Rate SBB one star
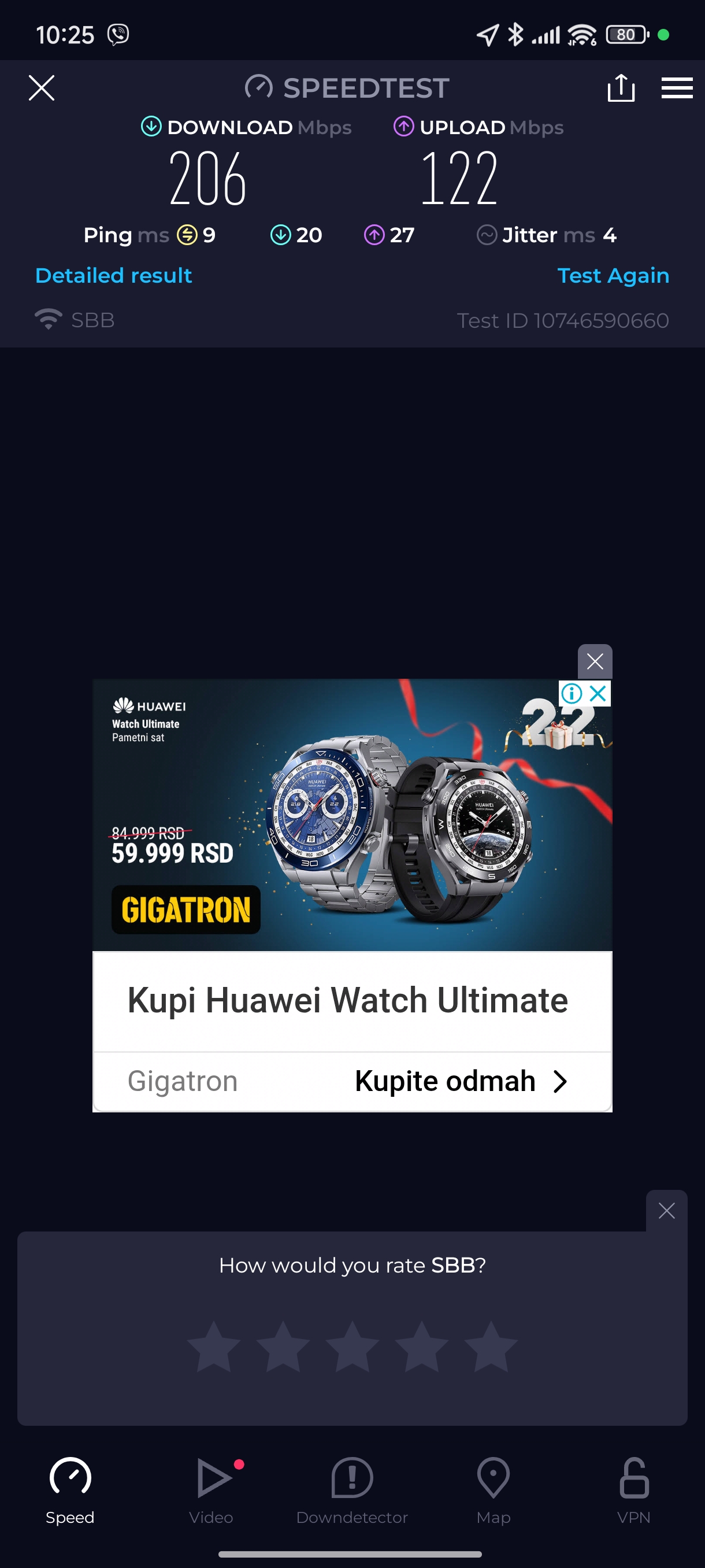Image resolution: width=705 pixels, height=1568 pixels. coord(213,1347)
